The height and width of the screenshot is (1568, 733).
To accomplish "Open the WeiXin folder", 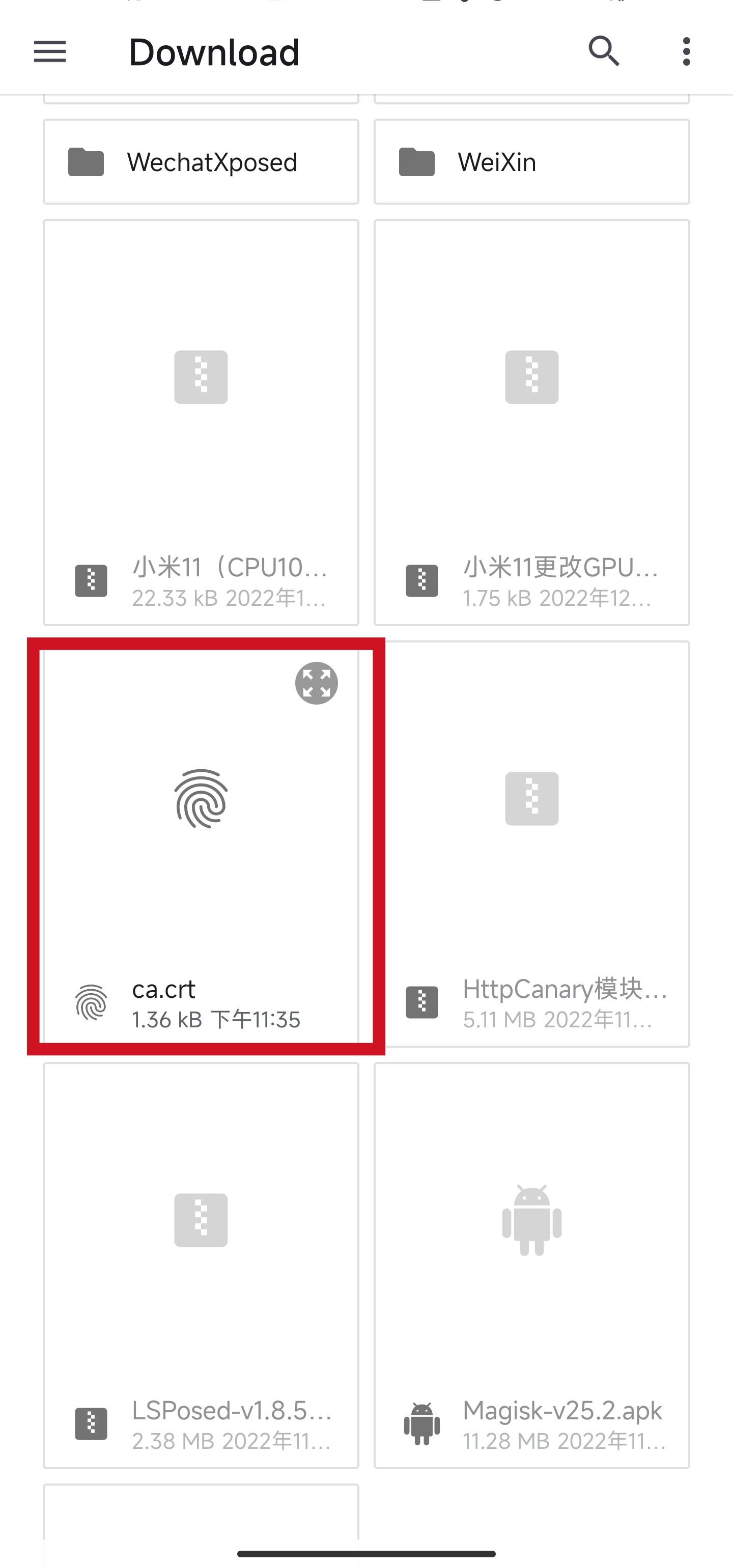I will pos(531,162).
